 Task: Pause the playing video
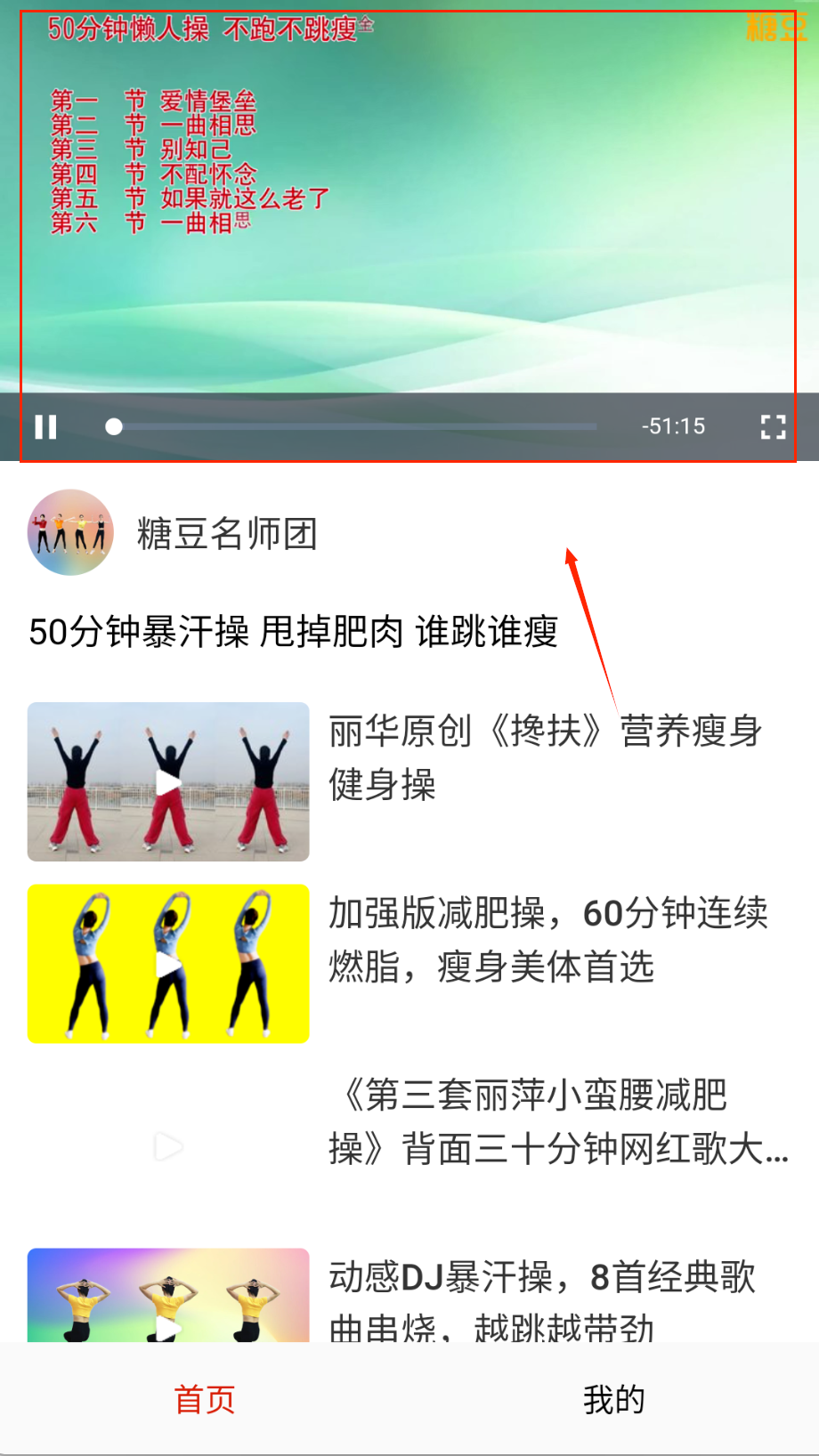[46, 427]
